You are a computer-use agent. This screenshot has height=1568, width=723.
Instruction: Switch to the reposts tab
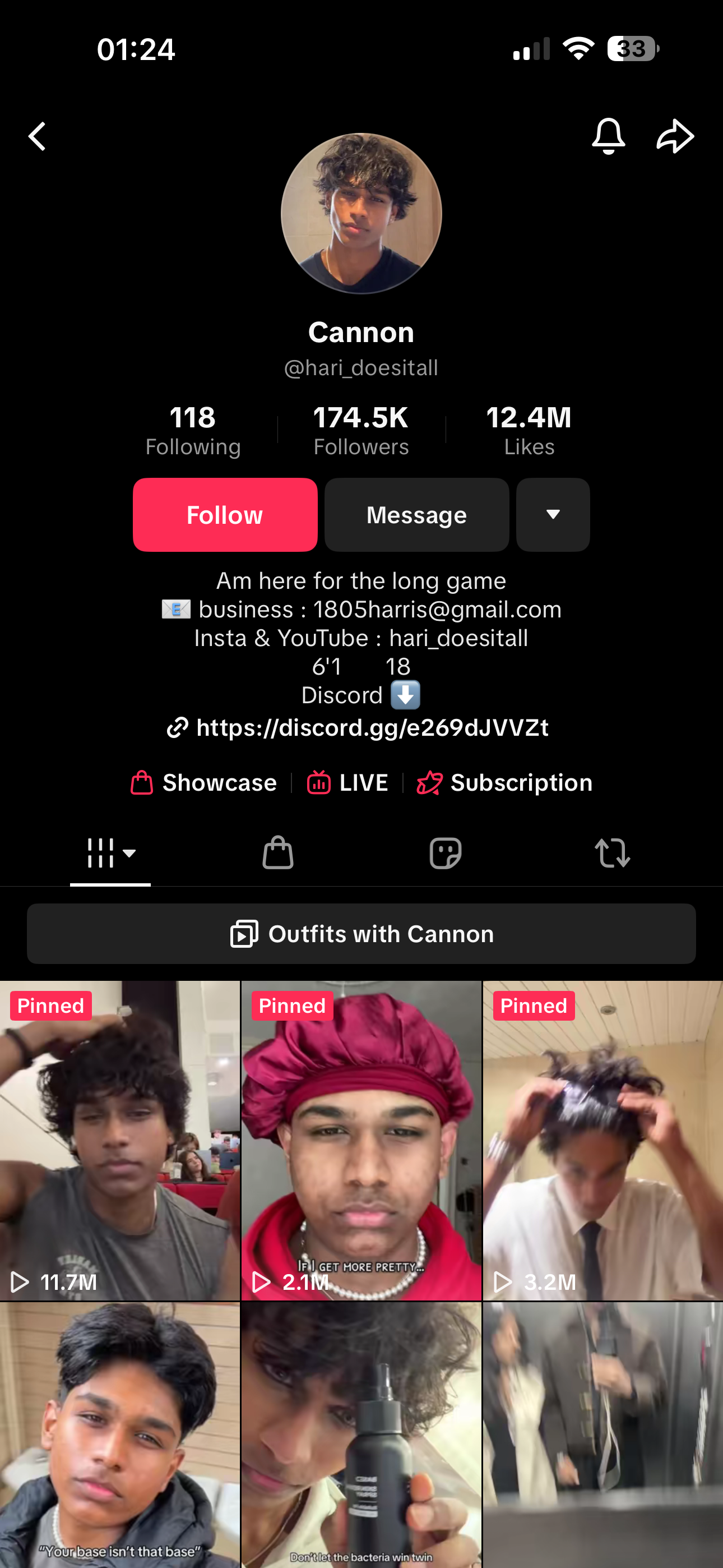click(x=611, y=852)
